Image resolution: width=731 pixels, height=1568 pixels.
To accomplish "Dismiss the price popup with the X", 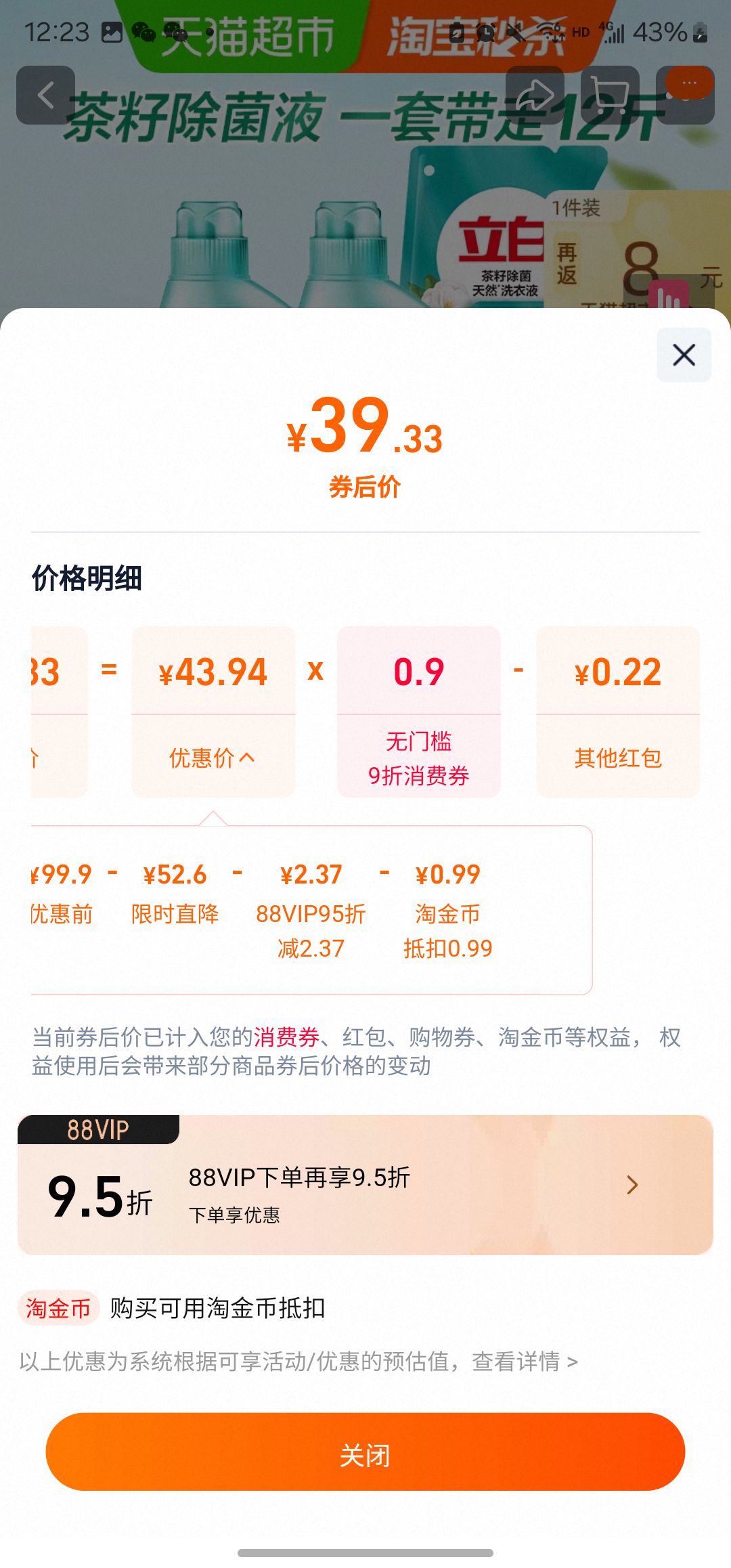I will [683, 354].
